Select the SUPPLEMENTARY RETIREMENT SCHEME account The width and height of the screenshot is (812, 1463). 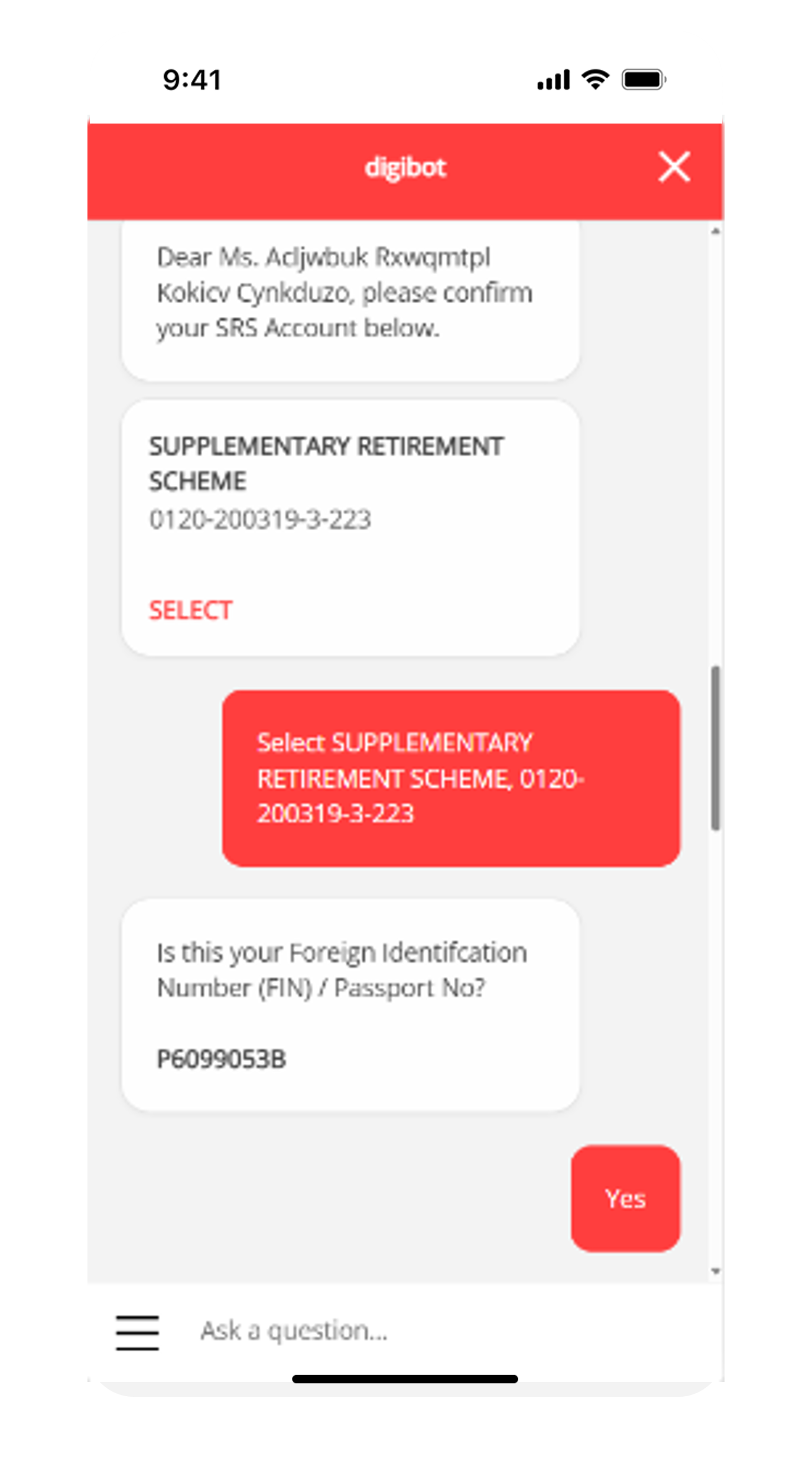tap(191, 609)
